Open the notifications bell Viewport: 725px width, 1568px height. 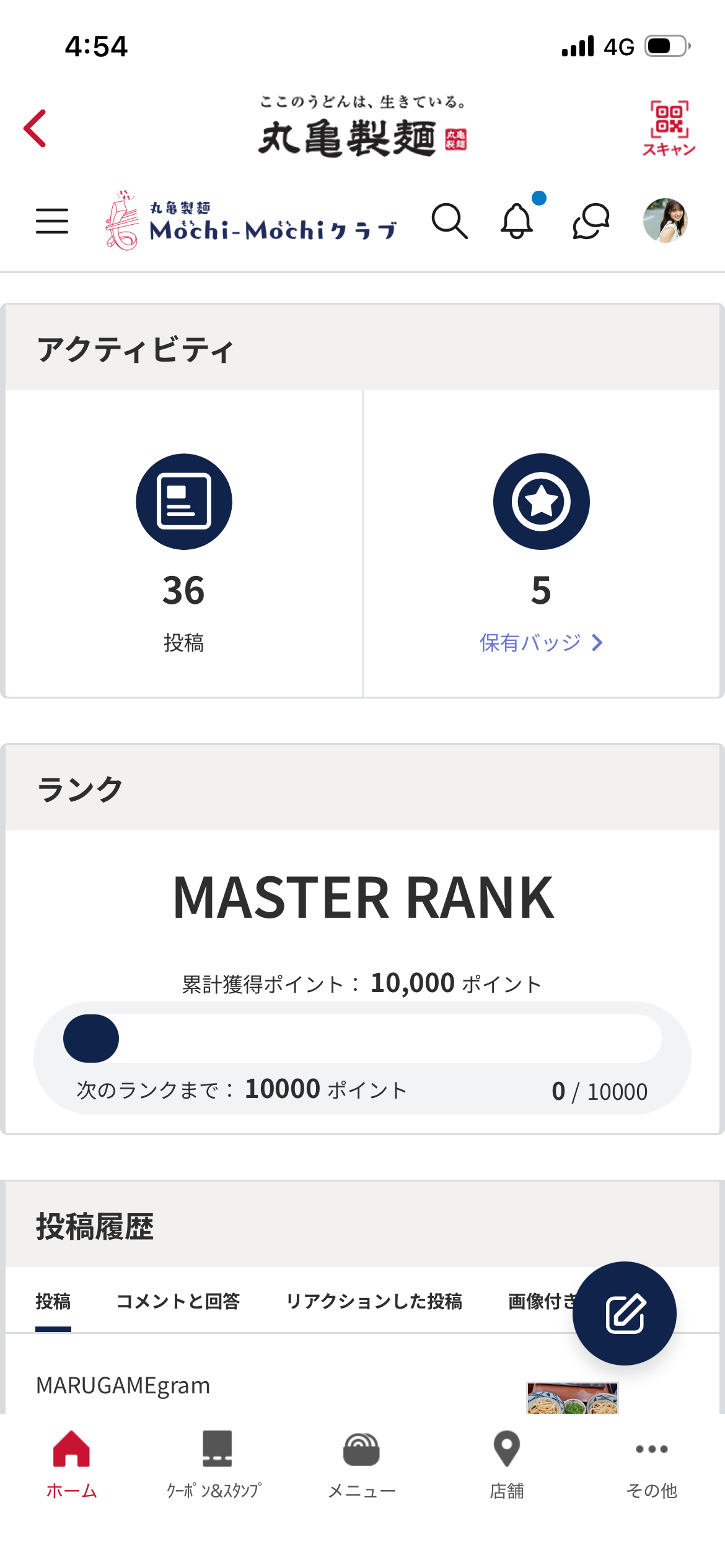coord(517,221)
